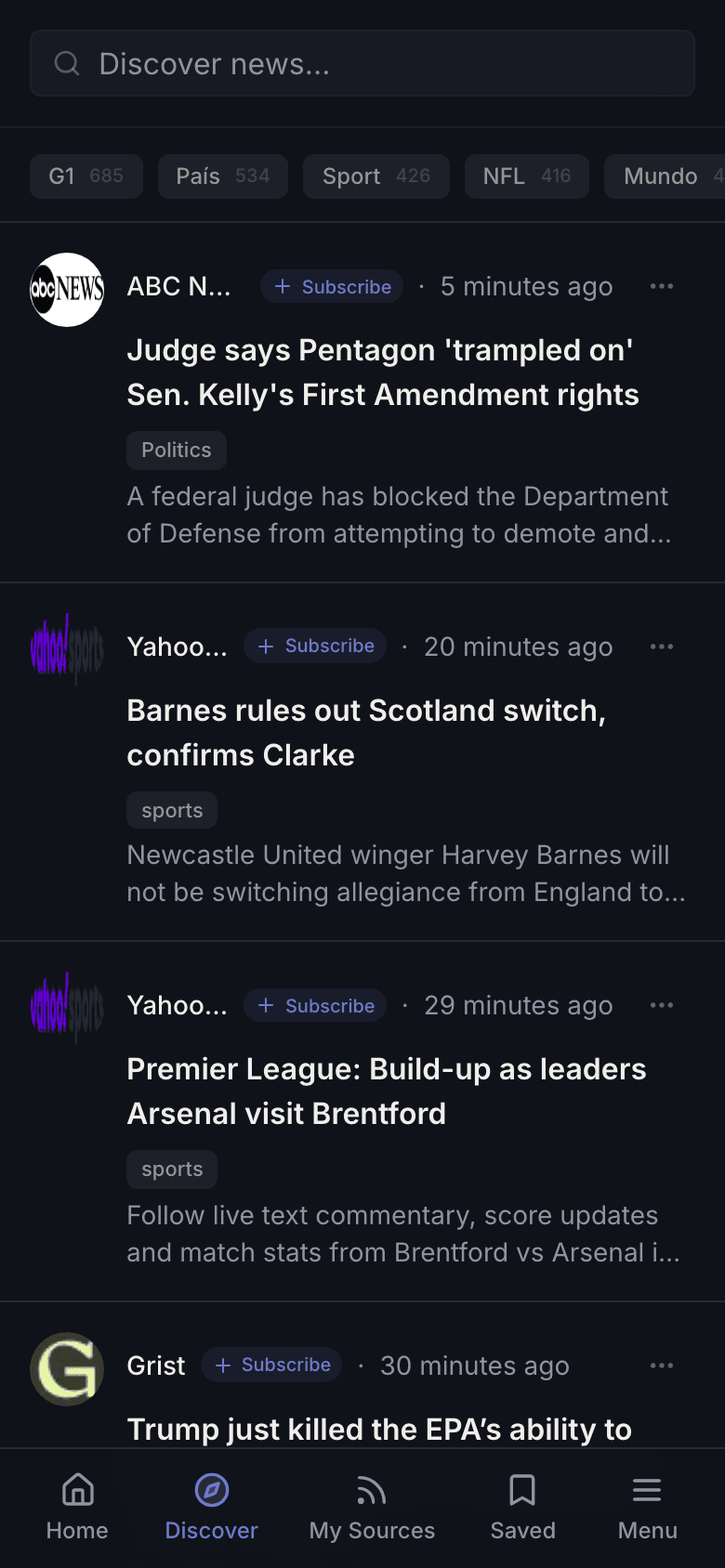The height and width of the screenshot is (1568, 725).
Task: Toggle subscription to Grist
Action: tap(271, 1365)
